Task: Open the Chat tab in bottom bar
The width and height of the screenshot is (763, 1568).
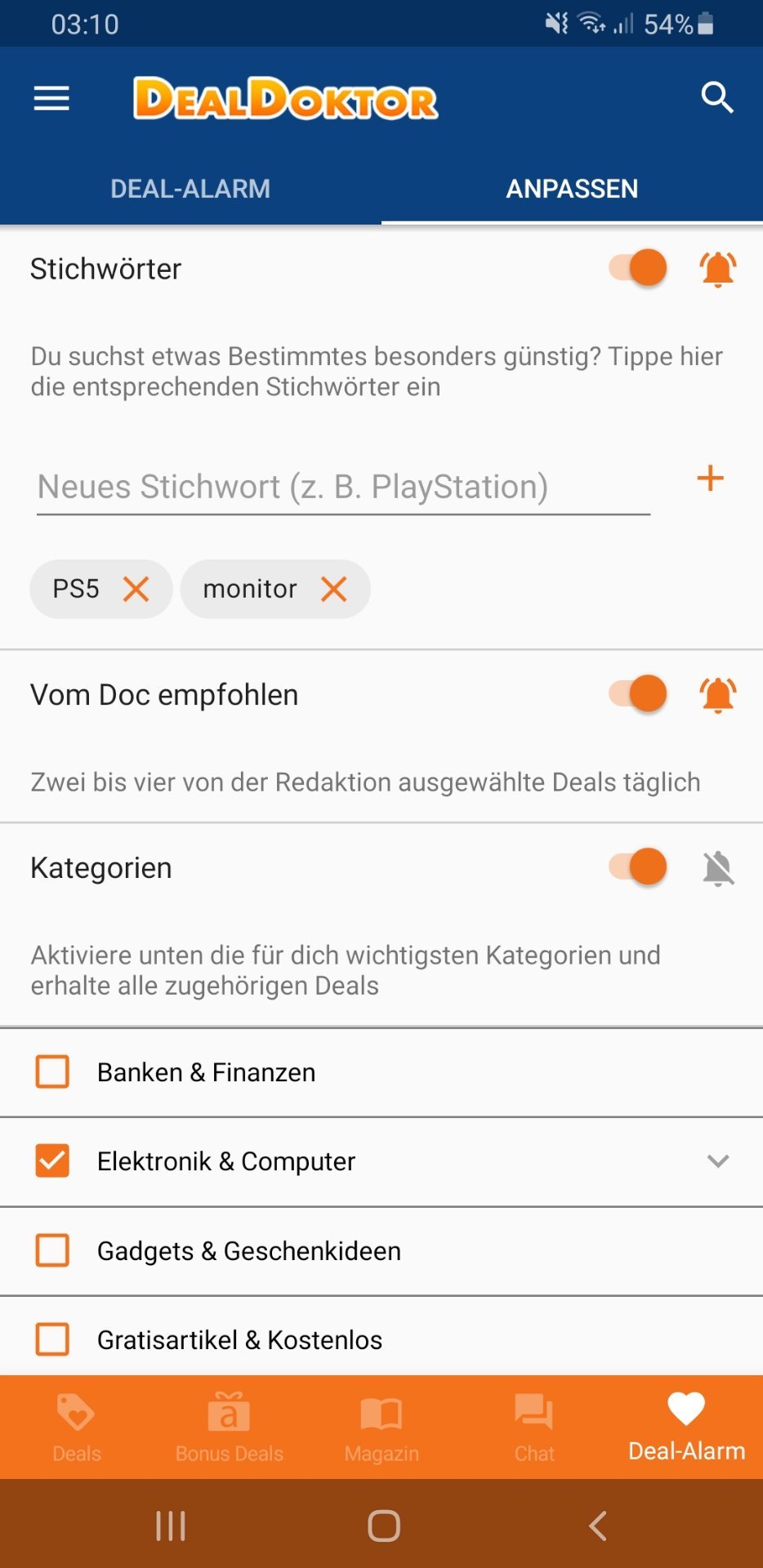Action: pyautogui.click(x=534, y=1428)
